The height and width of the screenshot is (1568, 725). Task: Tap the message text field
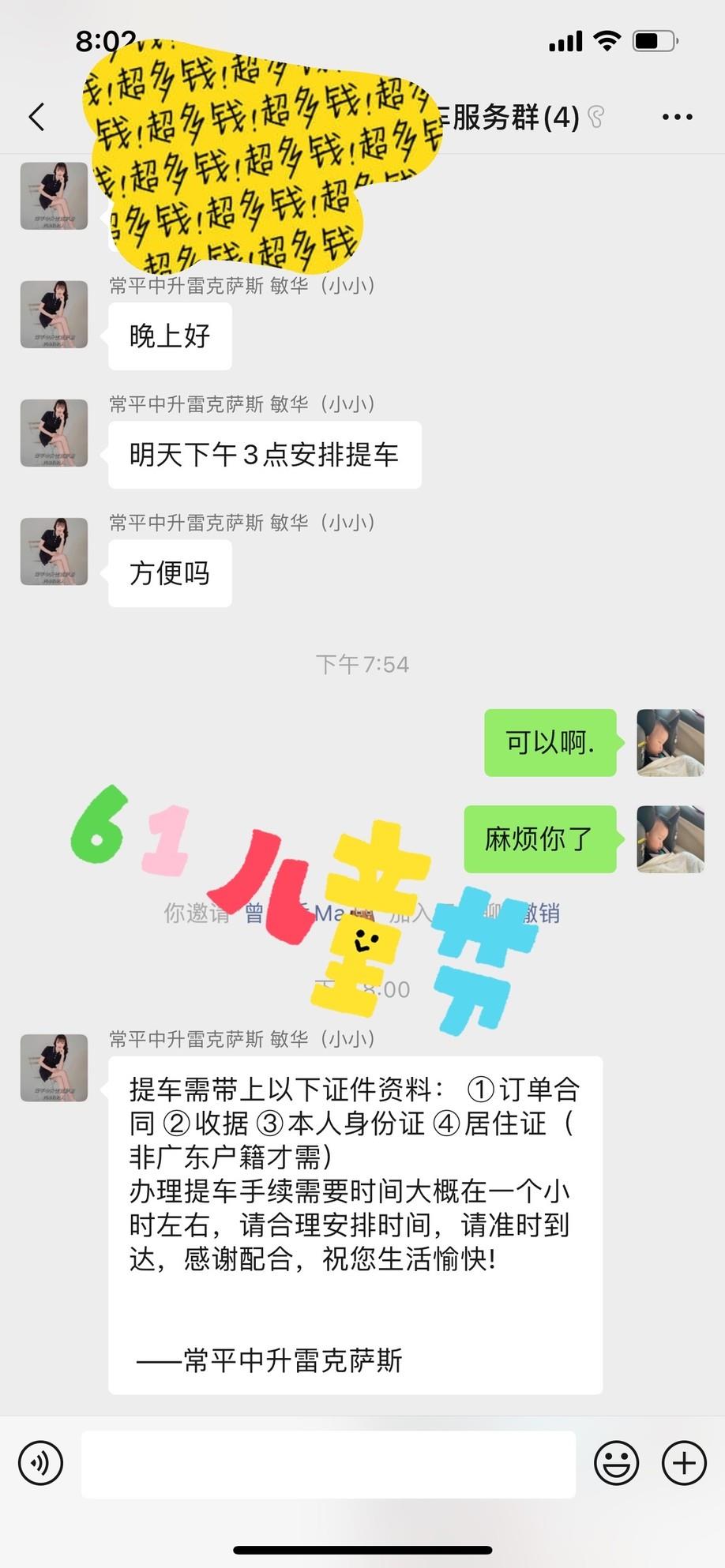(328, 1463)
